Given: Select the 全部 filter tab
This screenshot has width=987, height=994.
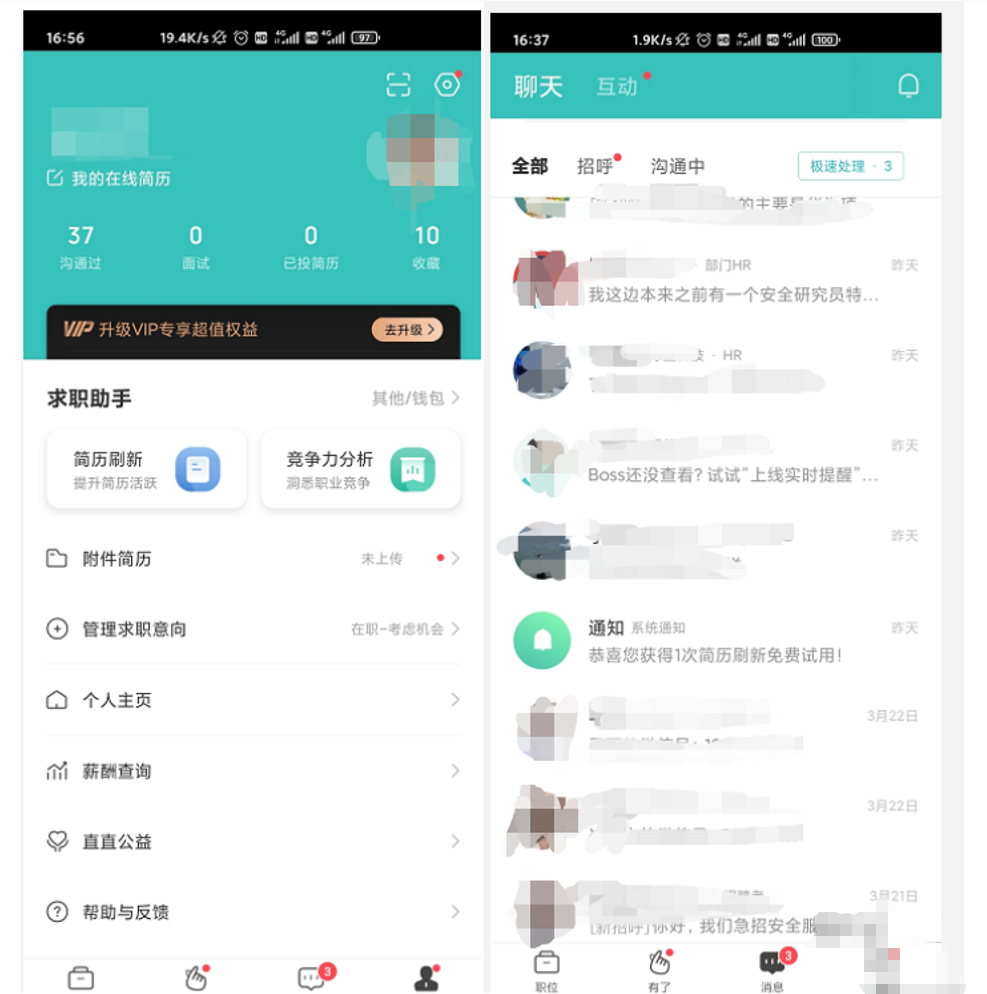Looking at the screenshot, I should tap(530, 166).
